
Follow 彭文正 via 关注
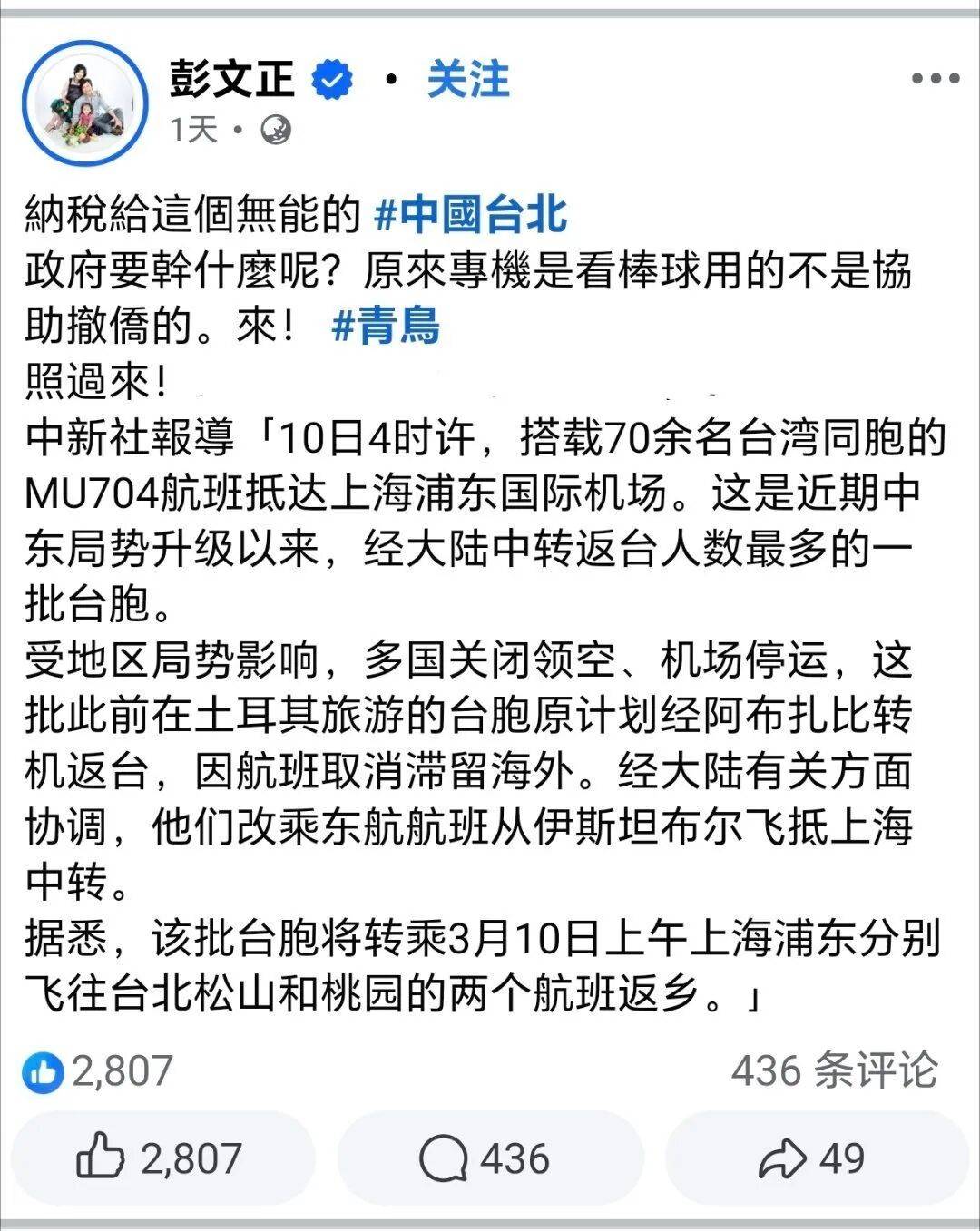468,80
